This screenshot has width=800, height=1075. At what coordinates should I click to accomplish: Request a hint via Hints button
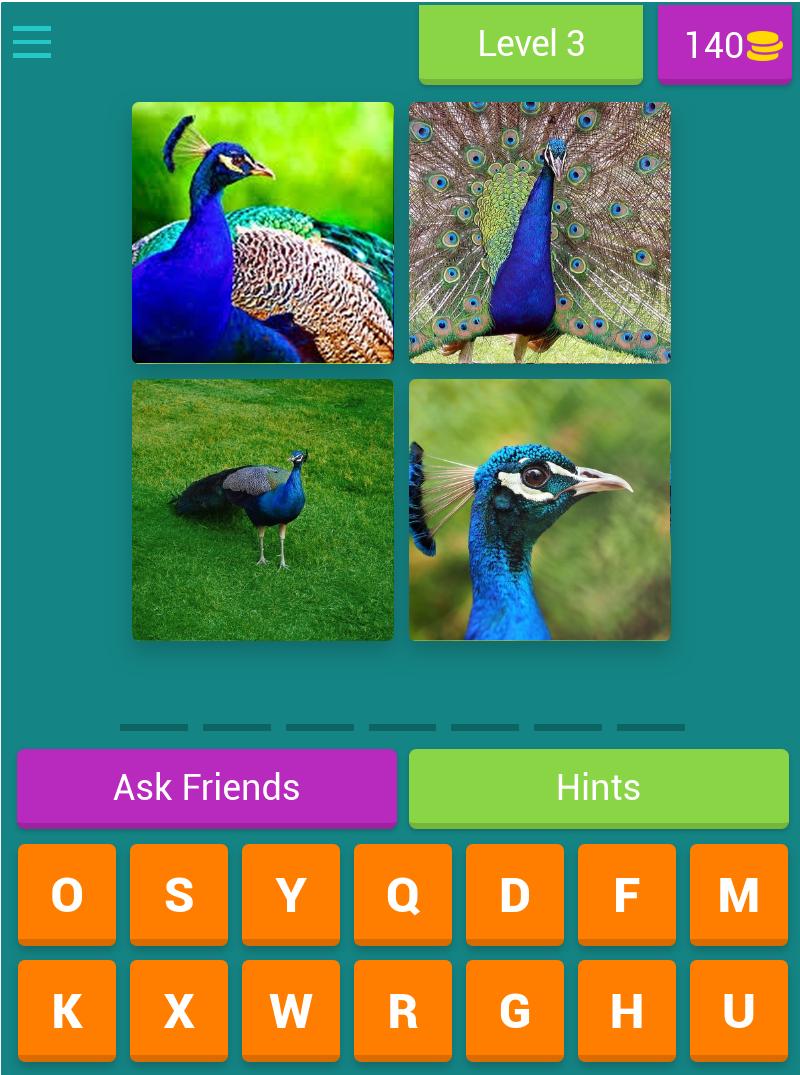tap(598, 787)
